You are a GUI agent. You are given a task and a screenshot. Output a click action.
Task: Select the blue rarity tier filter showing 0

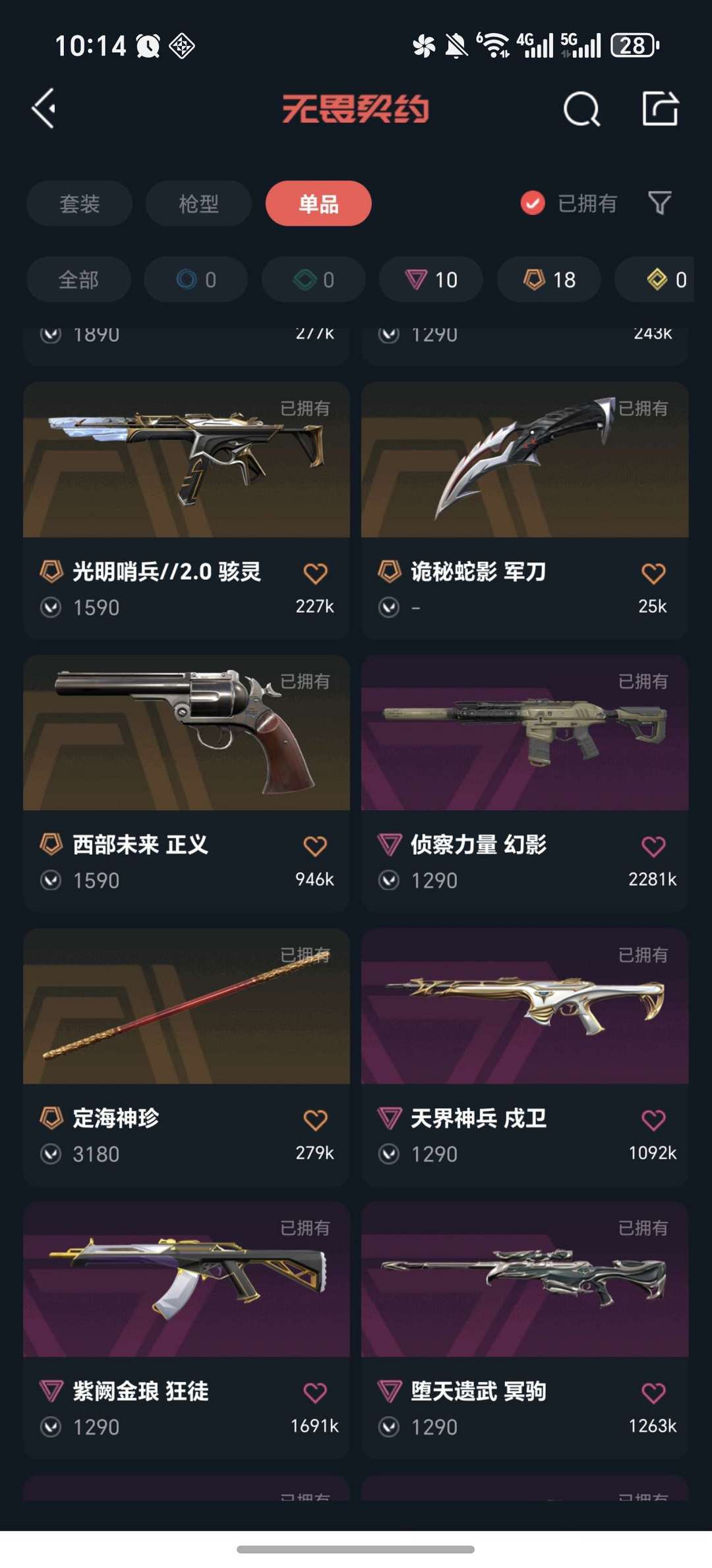(x=195, y=279)
